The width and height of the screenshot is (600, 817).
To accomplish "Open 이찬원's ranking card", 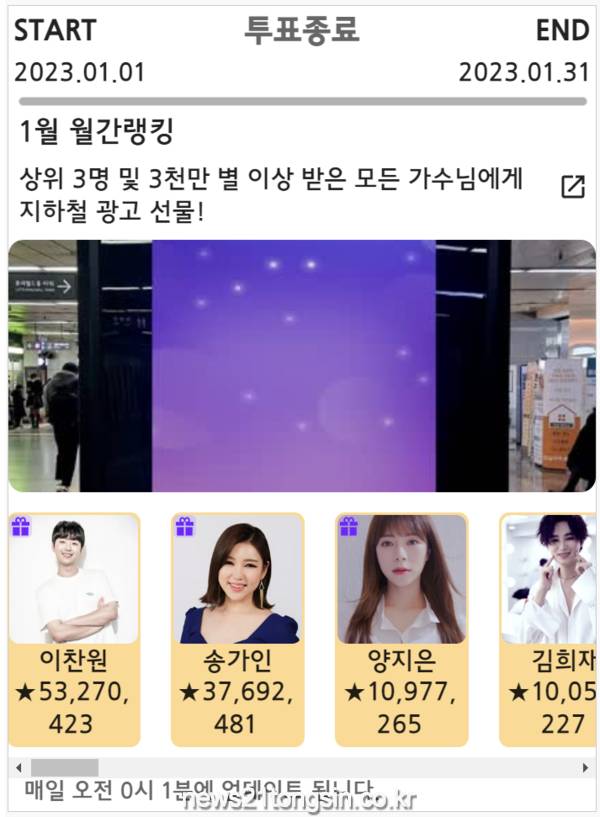I will click(74, 629).
